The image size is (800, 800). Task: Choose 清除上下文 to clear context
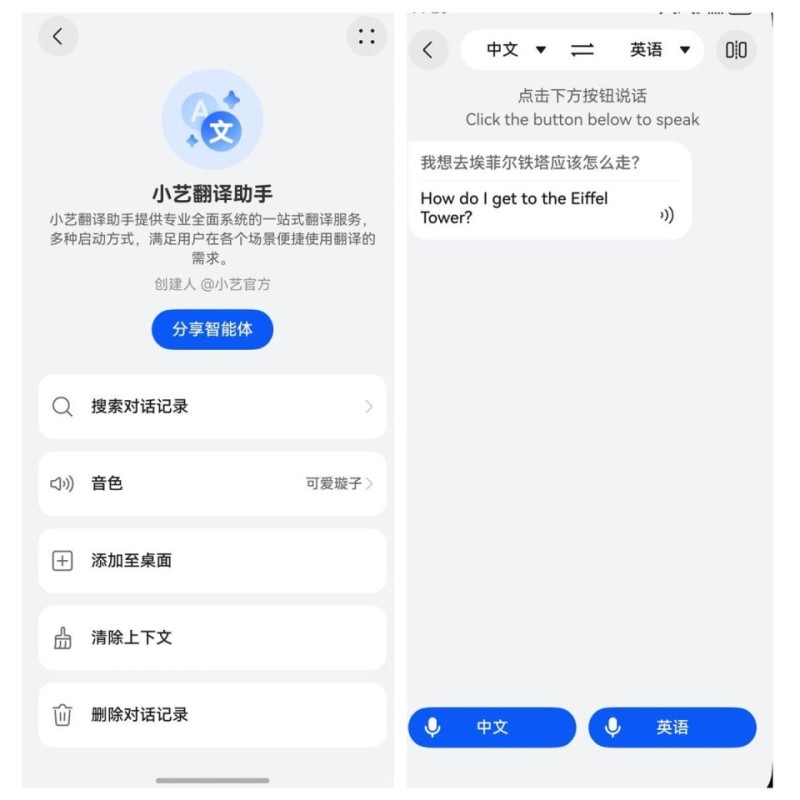[212, 638]
